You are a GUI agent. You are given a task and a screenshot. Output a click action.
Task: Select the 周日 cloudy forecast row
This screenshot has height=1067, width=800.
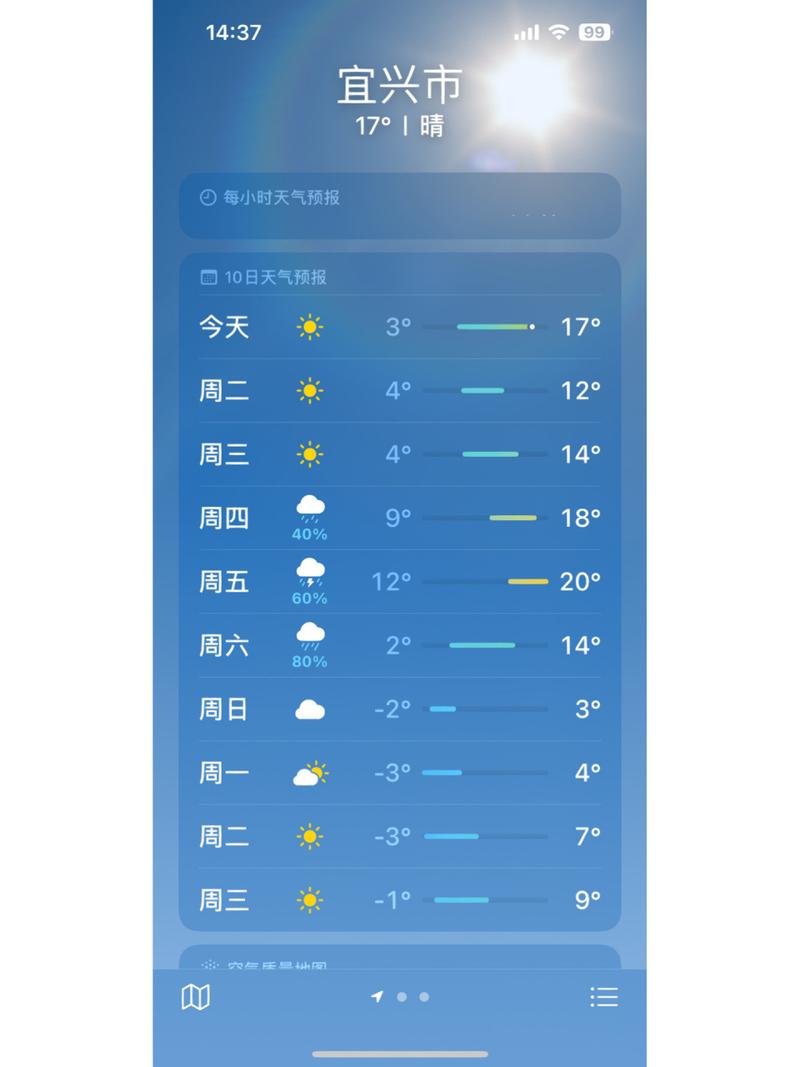pyautogui.click(x=399, y=709)
